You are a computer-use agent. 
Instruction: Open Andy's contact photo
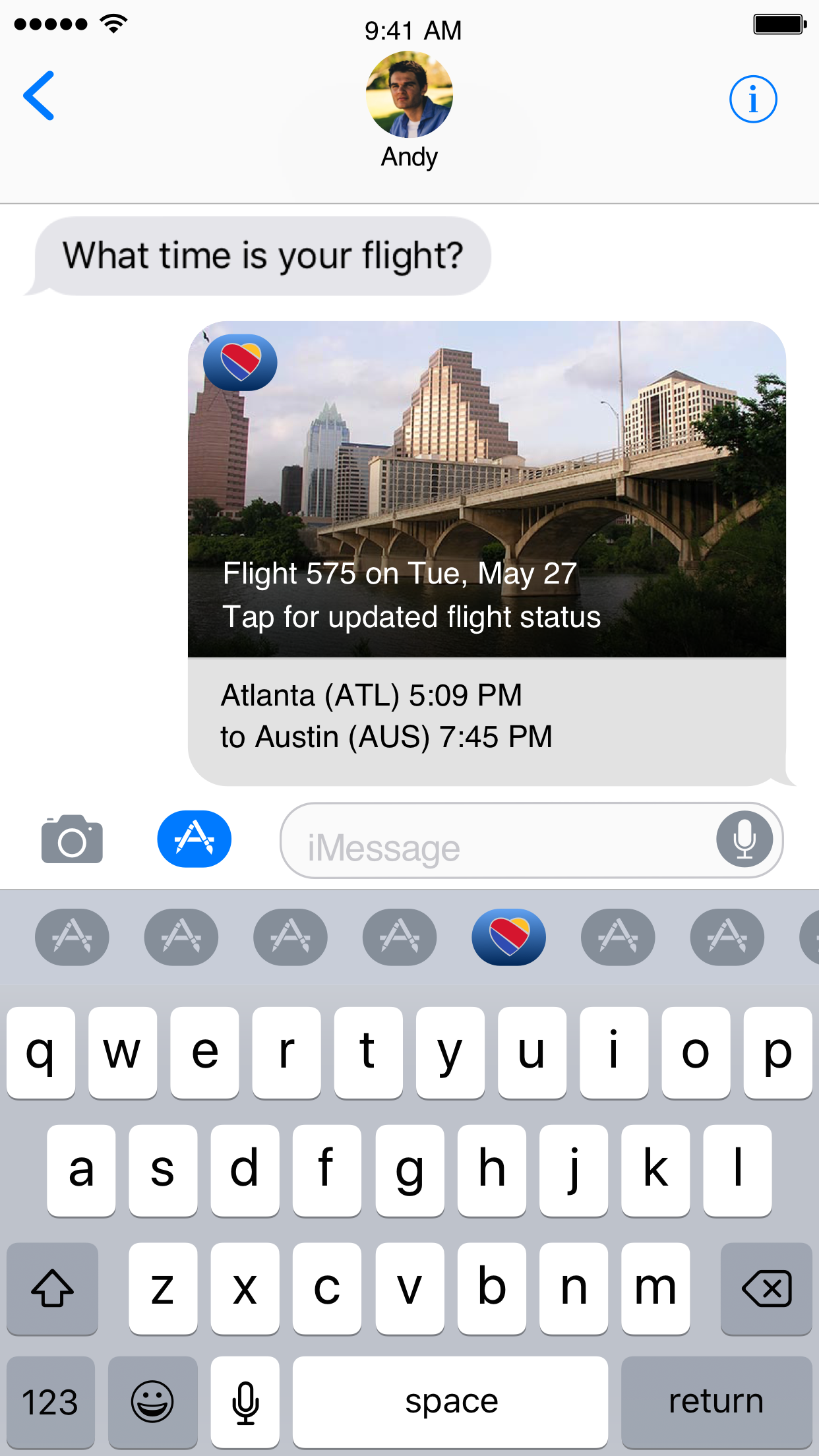[409, 95]
